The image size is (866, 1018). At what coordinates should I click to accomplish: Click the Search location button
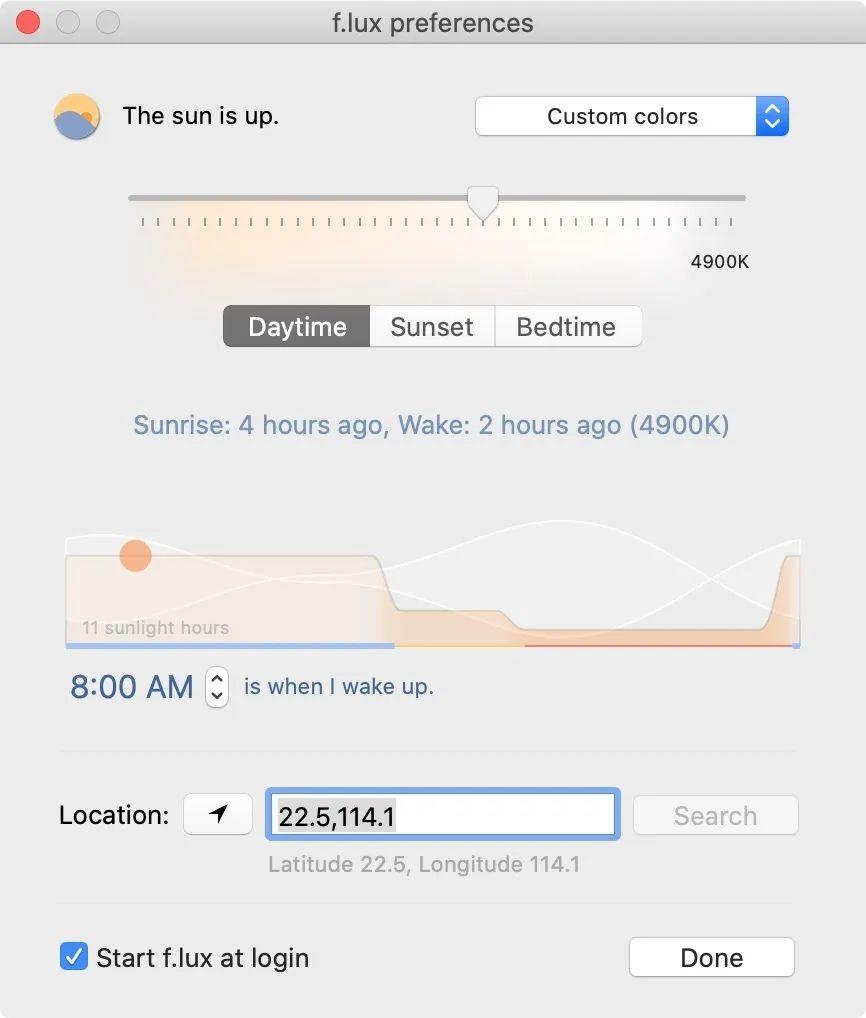(x=715, y=815)
